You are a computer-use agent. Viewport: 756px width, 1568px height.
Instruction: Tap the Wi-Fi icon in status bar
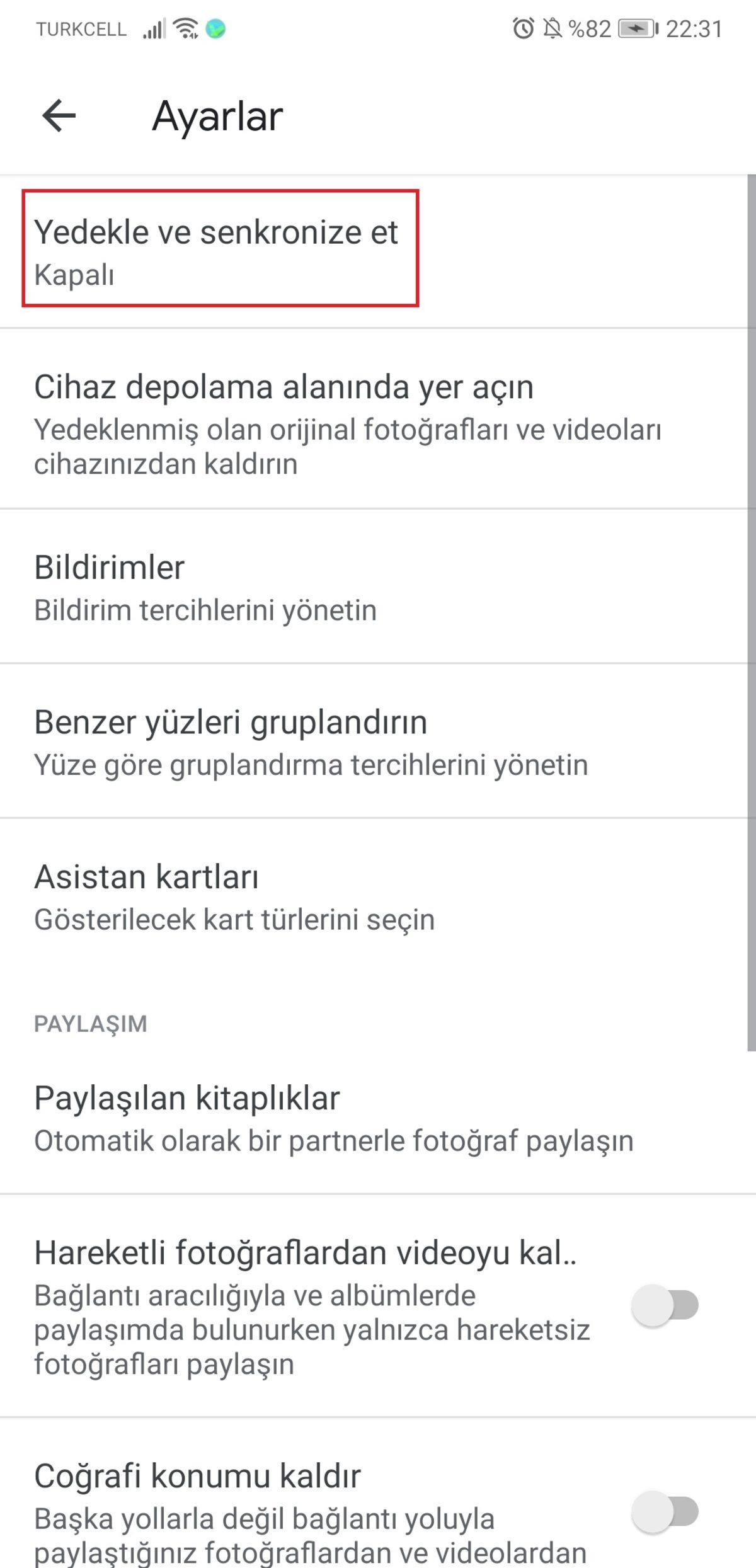click(x=186, y=27)
